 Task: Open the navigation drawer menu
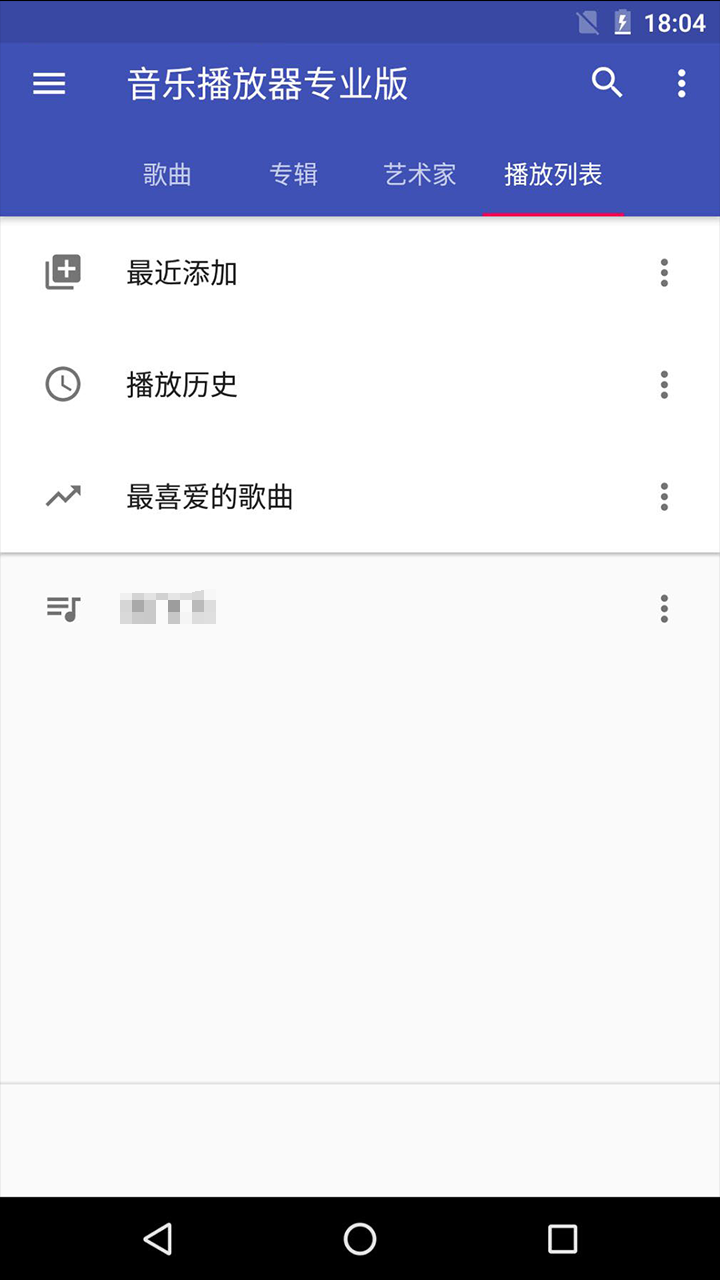pos(49,84)
